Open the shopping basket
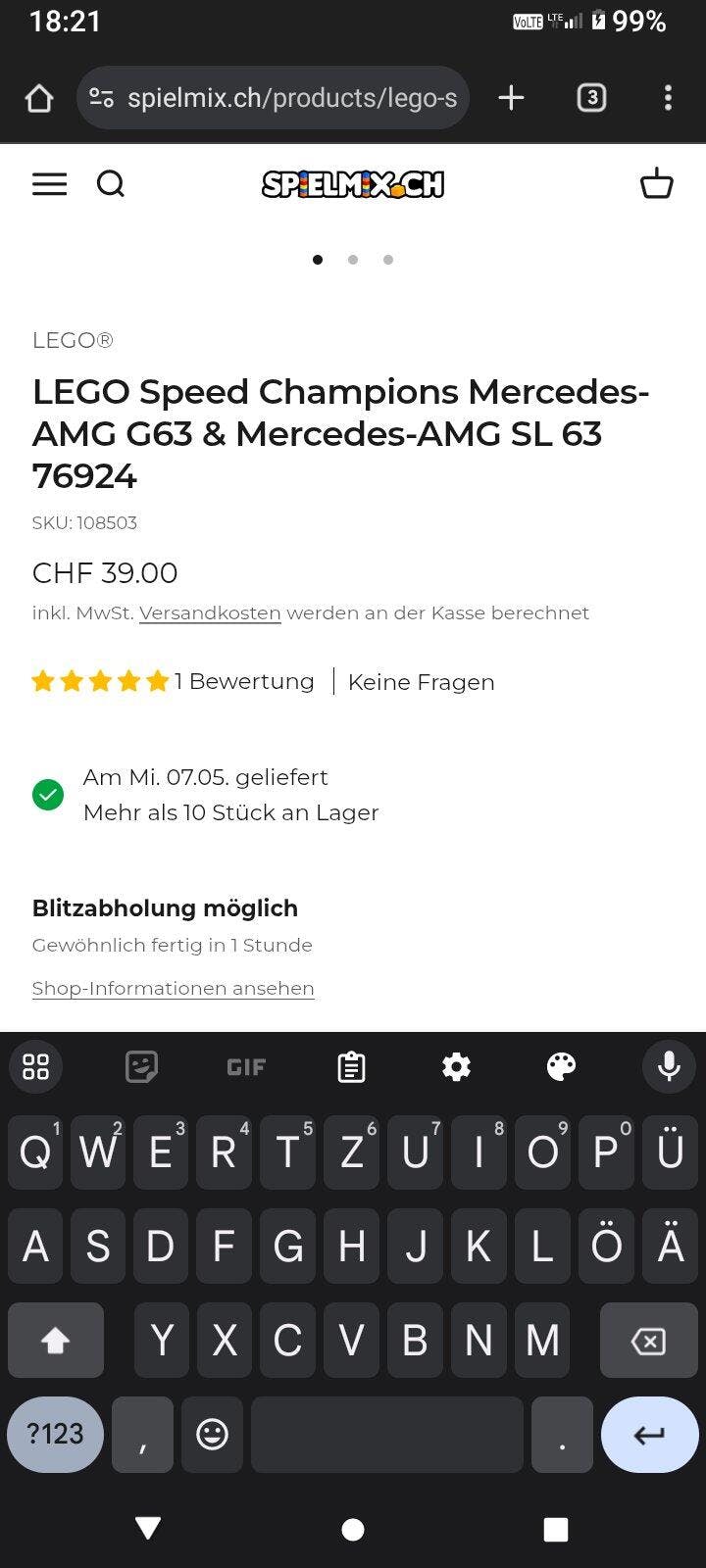Image resolution: width=706 pixels, height=1568 pixels. coord(656,183)
